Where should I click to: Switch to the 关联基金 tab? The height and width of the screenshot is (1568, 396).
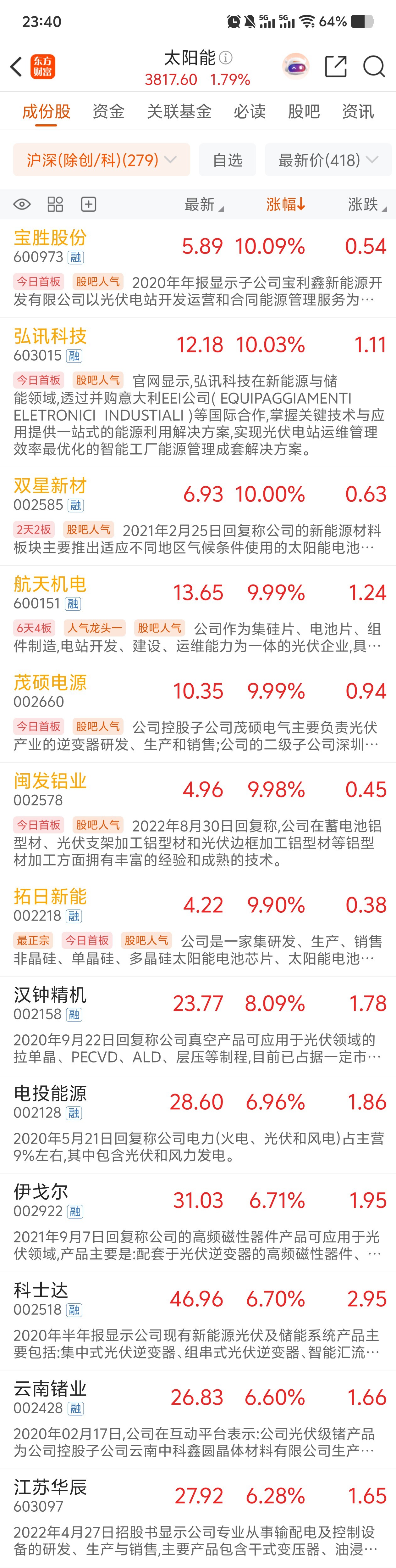click(x=179, y=111)
